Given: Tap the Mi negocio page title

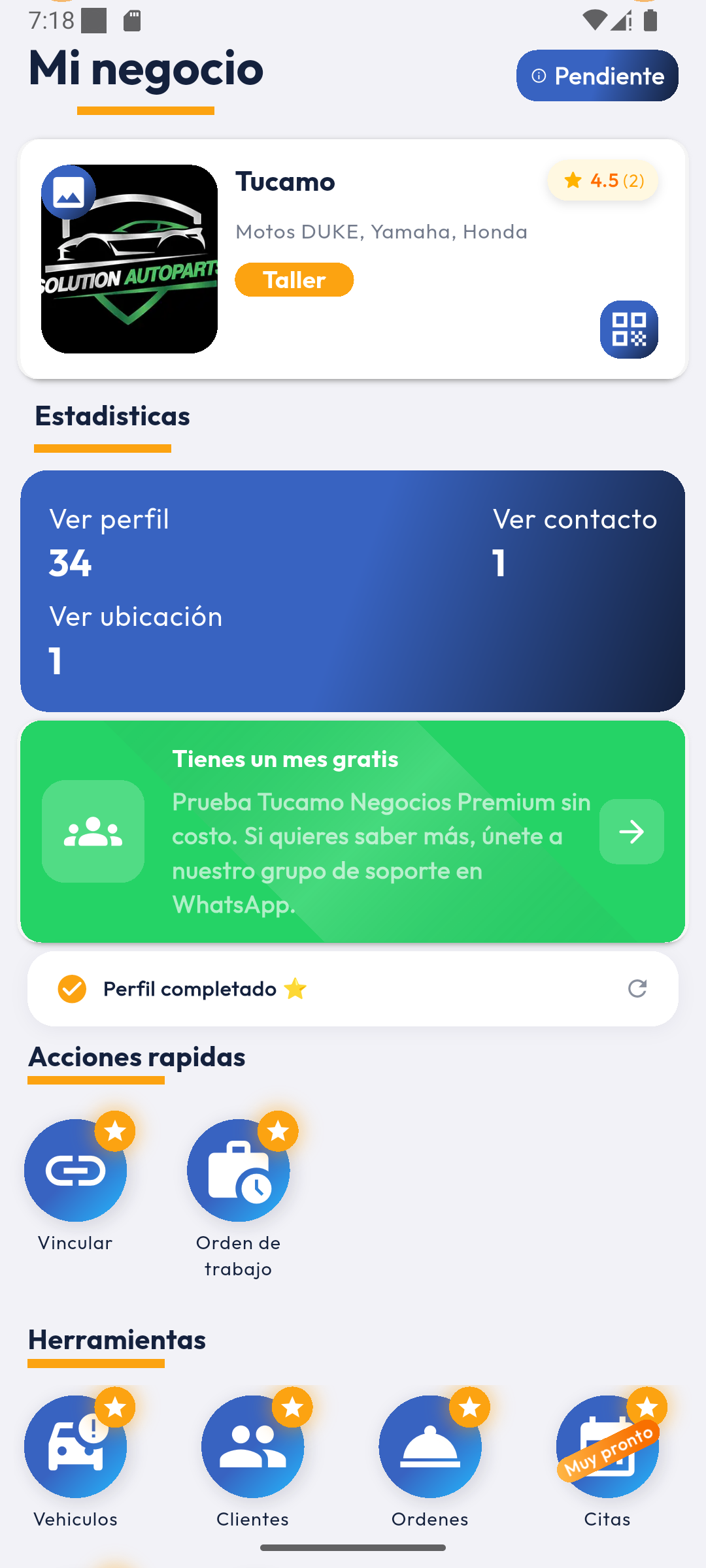Looking at the screenshot, I should 145,71.
